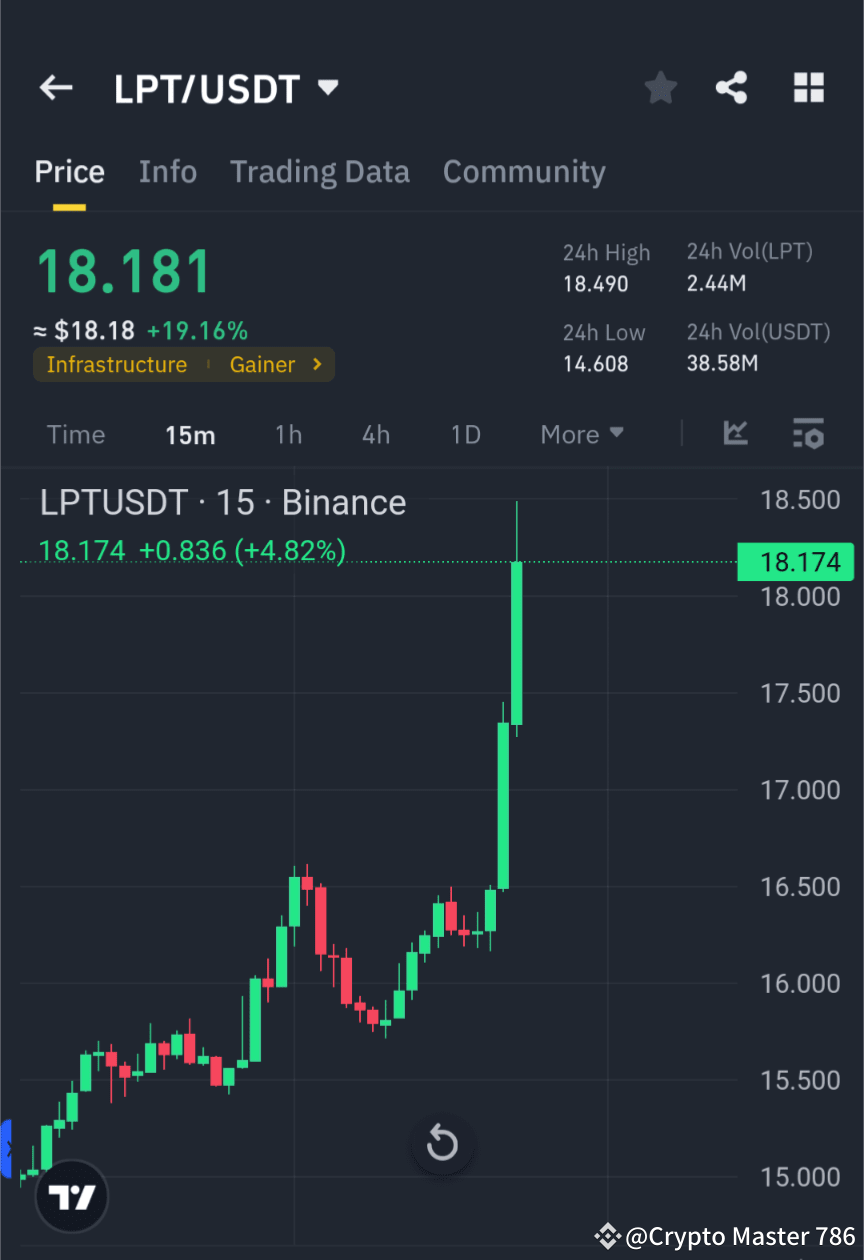Expand the More intervals dropdown
The image size is (864, 1260).
[581, 434]
